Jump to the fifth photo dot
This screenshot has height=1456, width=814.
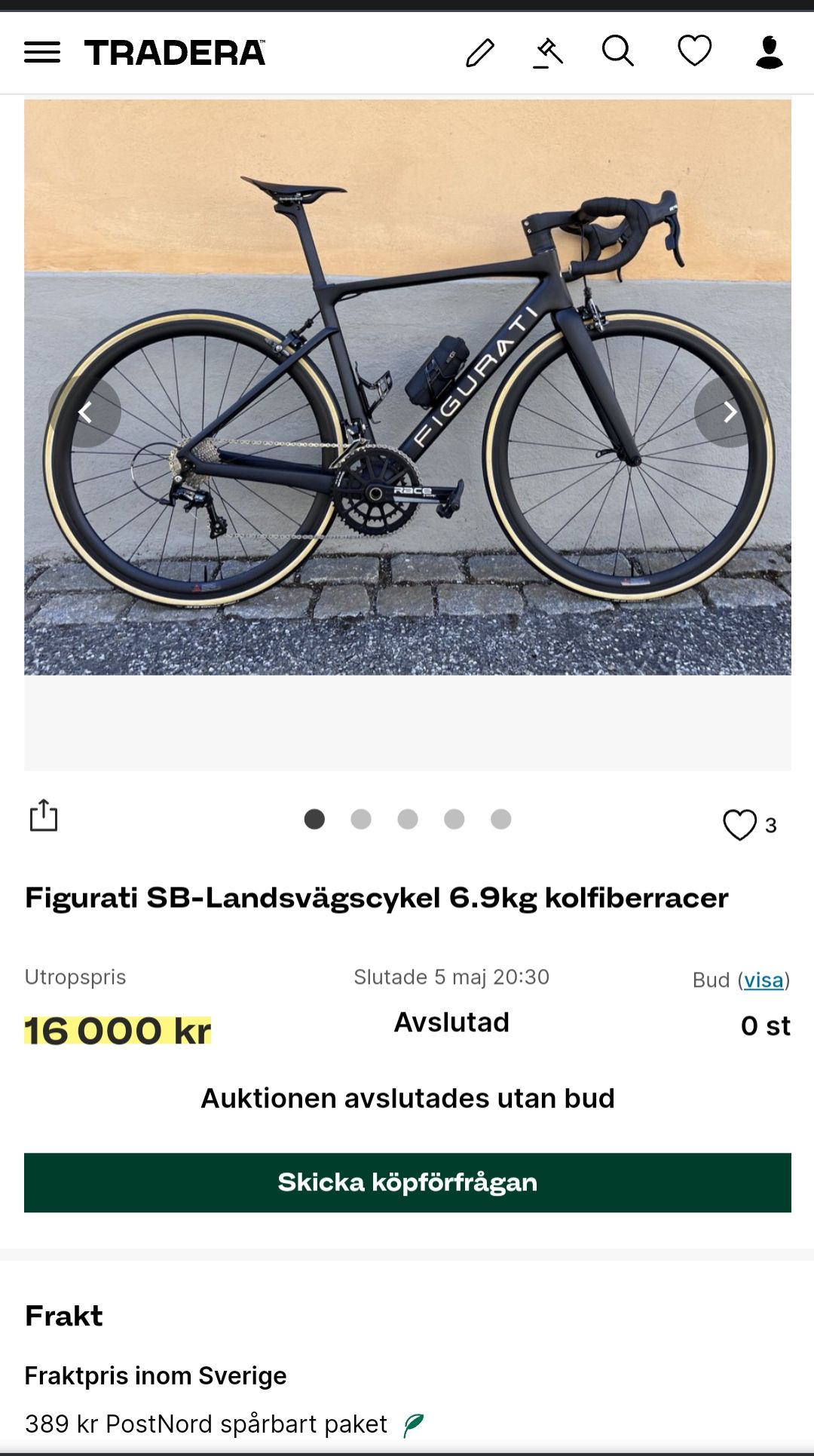[x=501, y=819]
